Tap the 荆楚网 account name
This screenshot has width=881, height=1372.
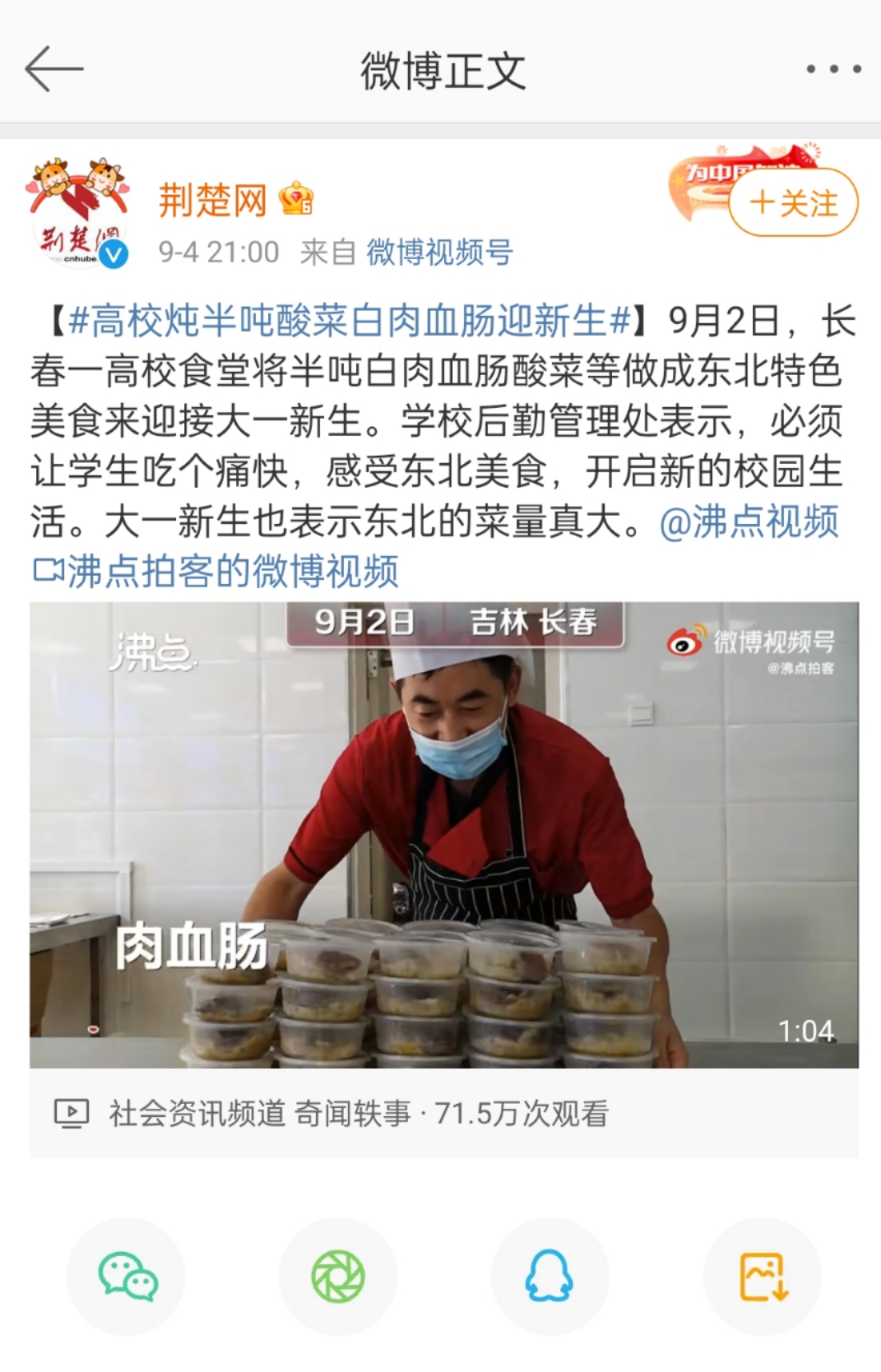[213, 201]
